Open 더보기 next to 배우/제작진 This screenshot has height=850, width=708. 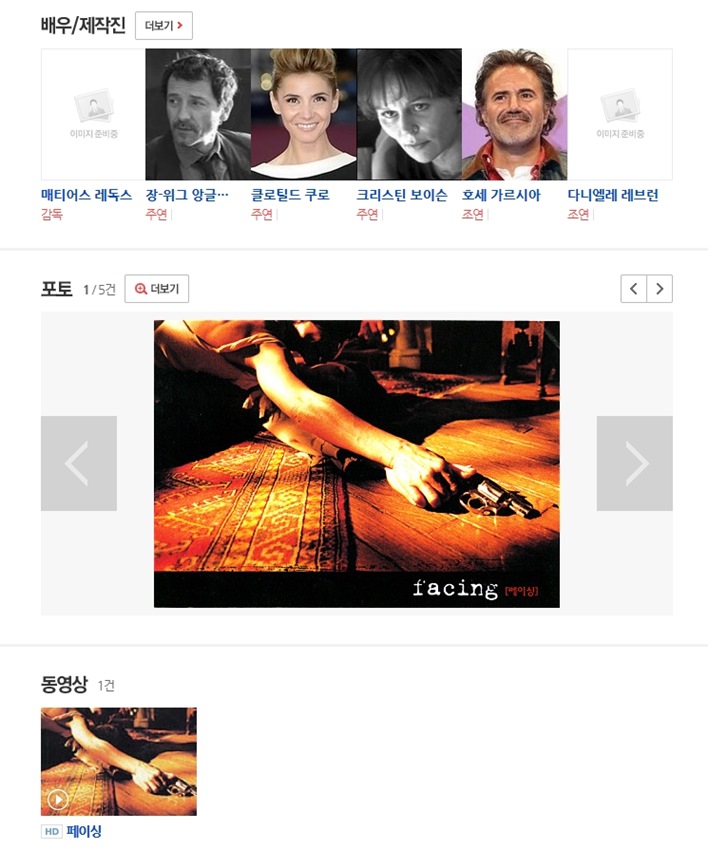pyautogui.click(x=163, y=26)
